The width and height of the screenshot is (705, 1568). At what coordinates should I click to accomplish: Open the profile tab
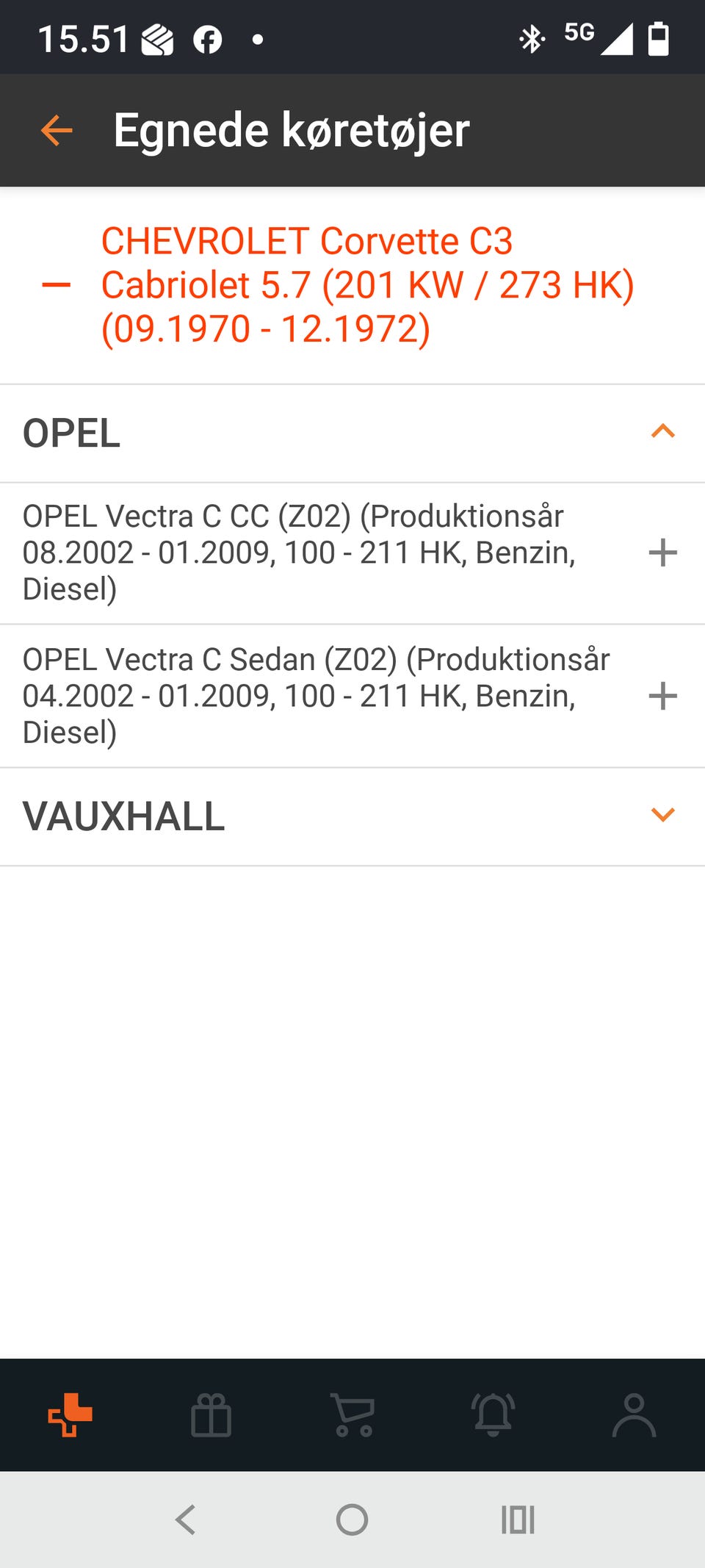point(634,1414)
